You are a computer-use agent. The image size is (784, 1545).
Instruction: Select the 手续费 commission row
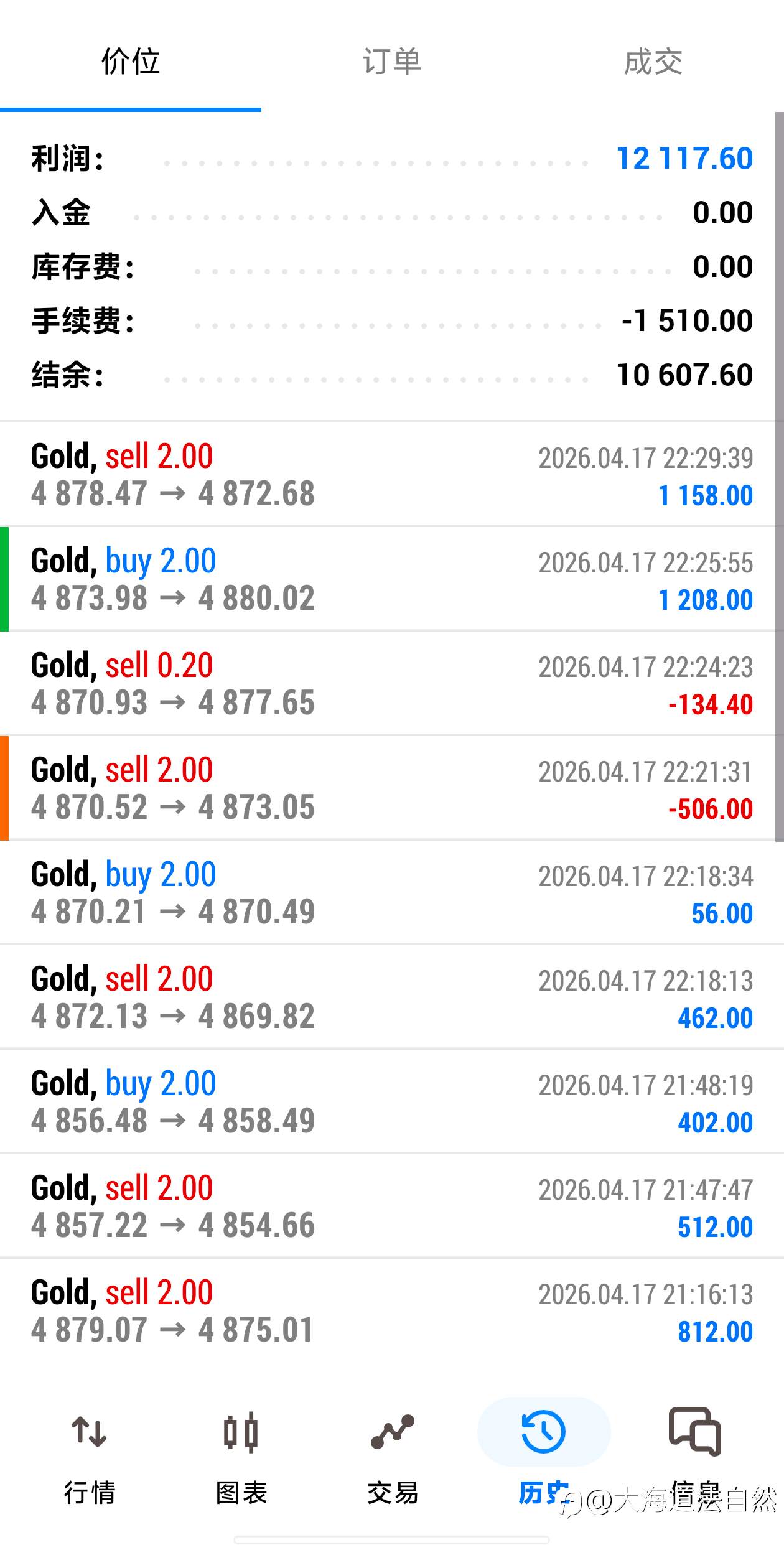click(x=392, y=320)
